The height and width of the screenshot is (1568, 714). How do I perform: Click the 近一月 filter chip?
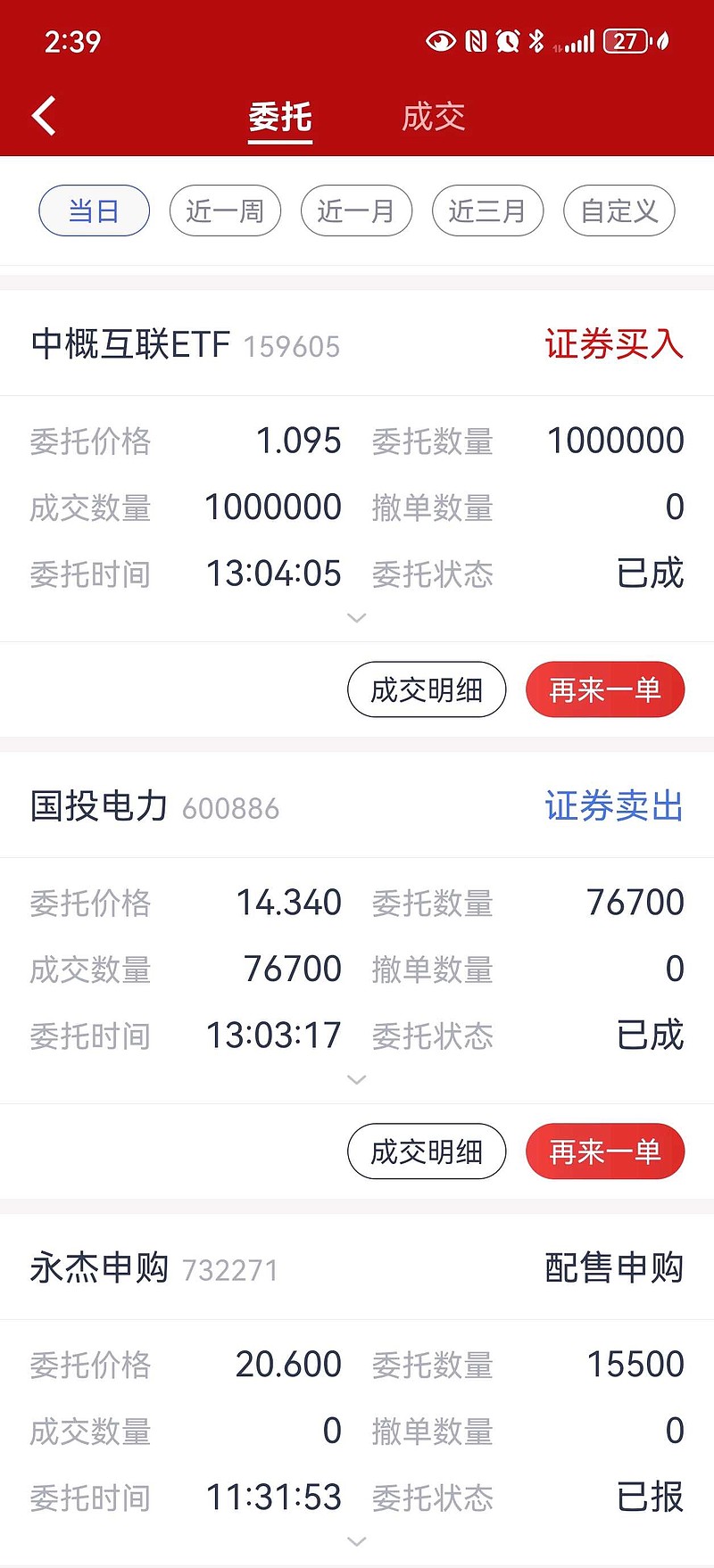(x=356, y=210)
